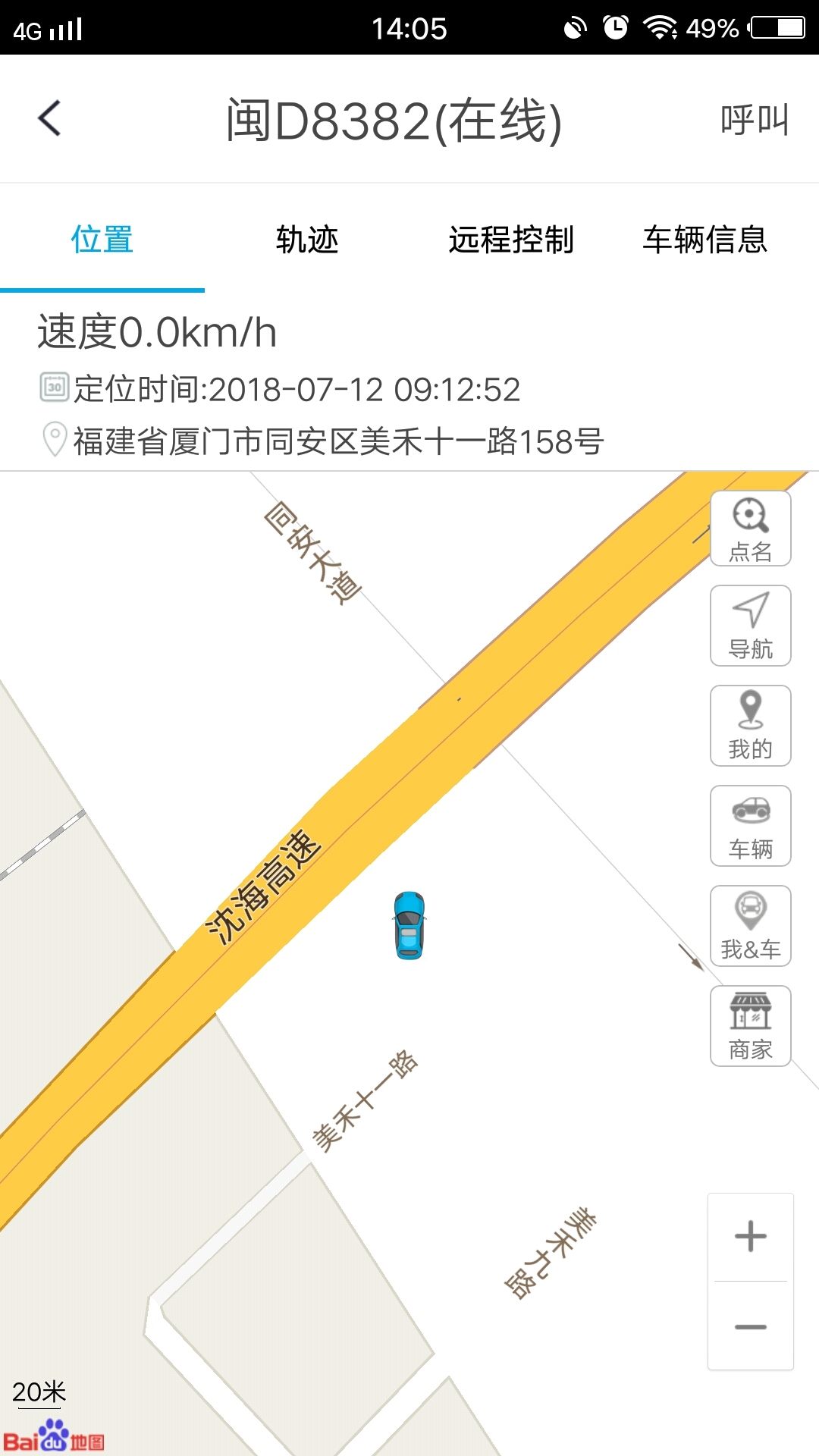Tap the blue car marker on map

click(x=409, y=925)
